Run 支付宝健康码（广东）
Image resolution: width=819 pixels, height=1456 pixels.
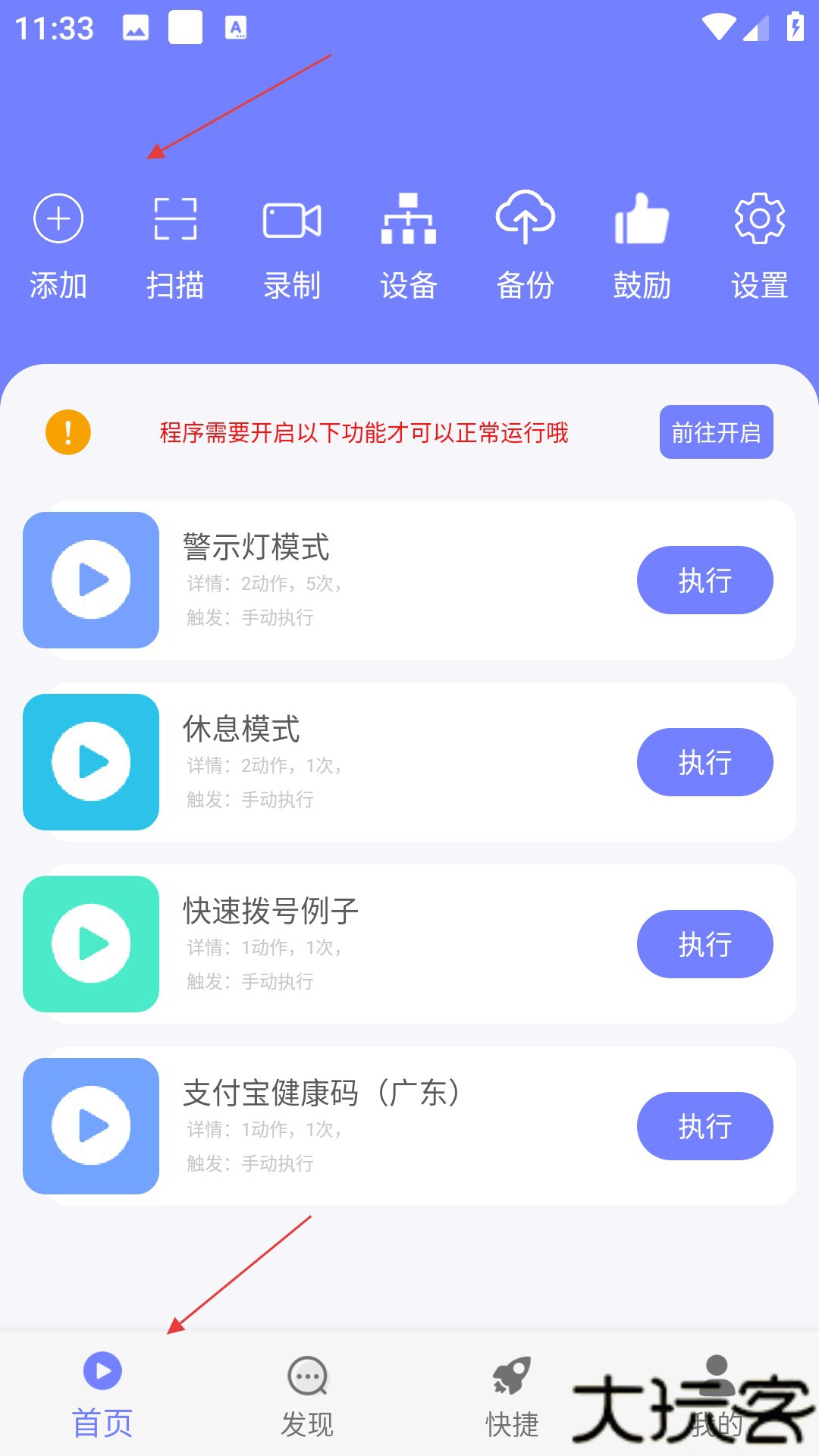point(704,1126)
